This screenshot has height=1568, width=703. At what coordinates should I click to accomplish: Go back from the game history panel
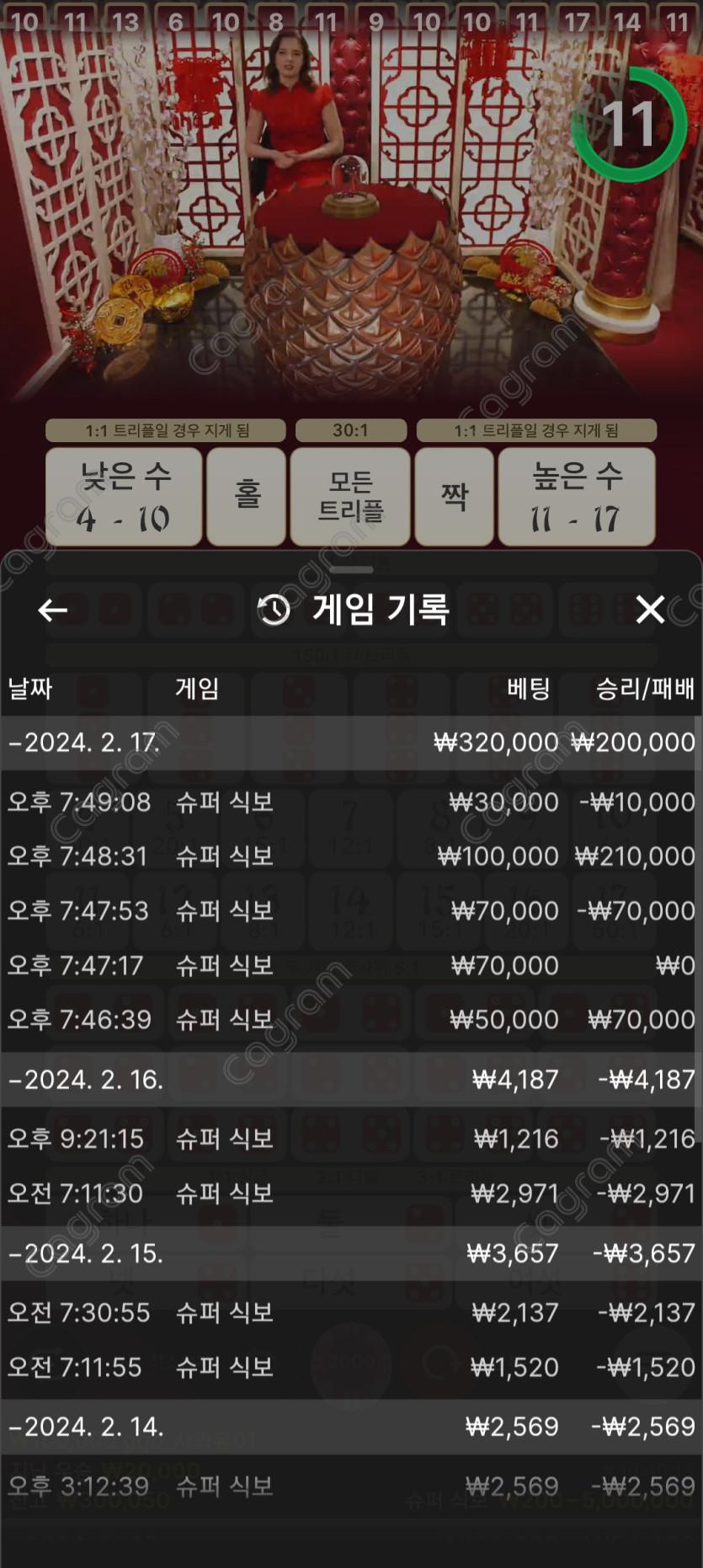click(x=53, y=611)
